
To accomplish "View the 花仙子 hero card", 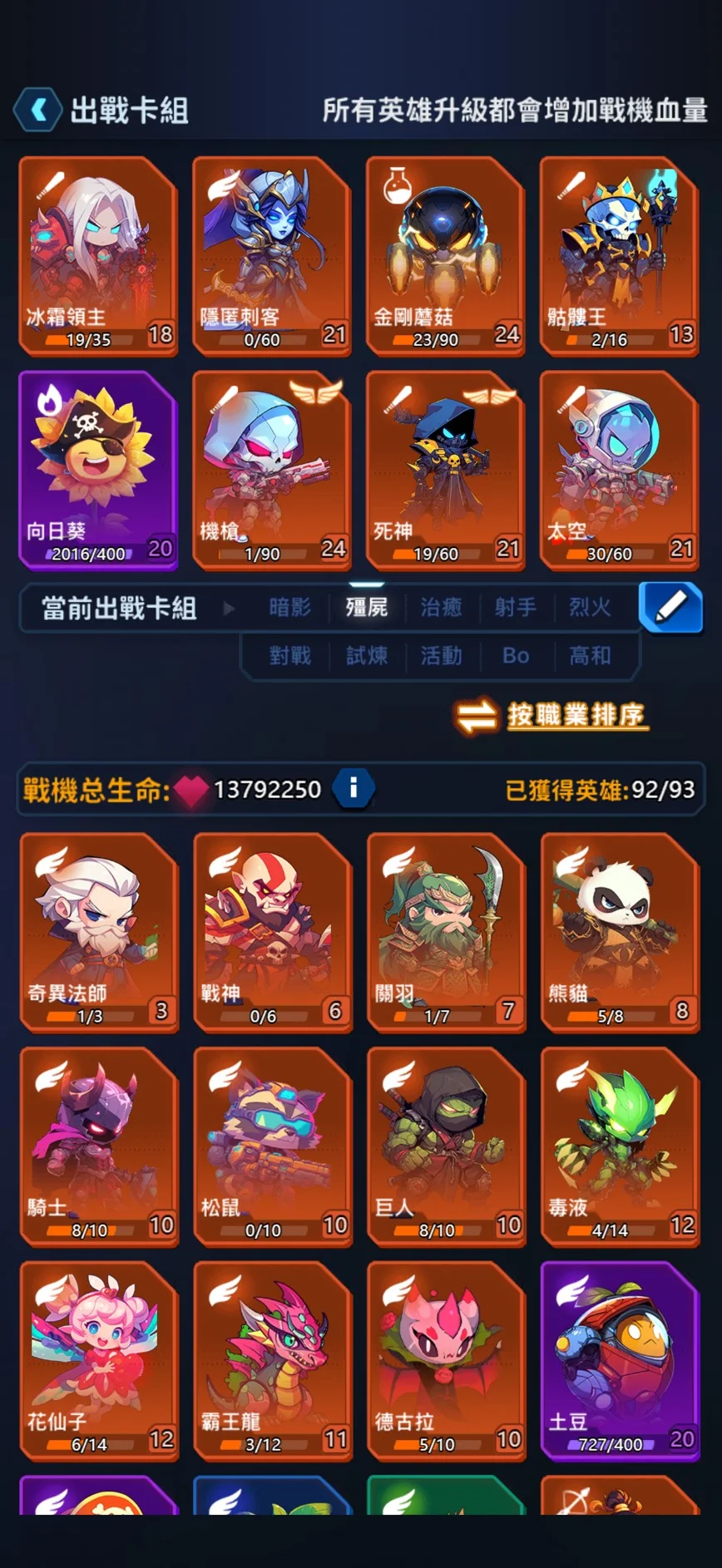I will click(98, 1361).
